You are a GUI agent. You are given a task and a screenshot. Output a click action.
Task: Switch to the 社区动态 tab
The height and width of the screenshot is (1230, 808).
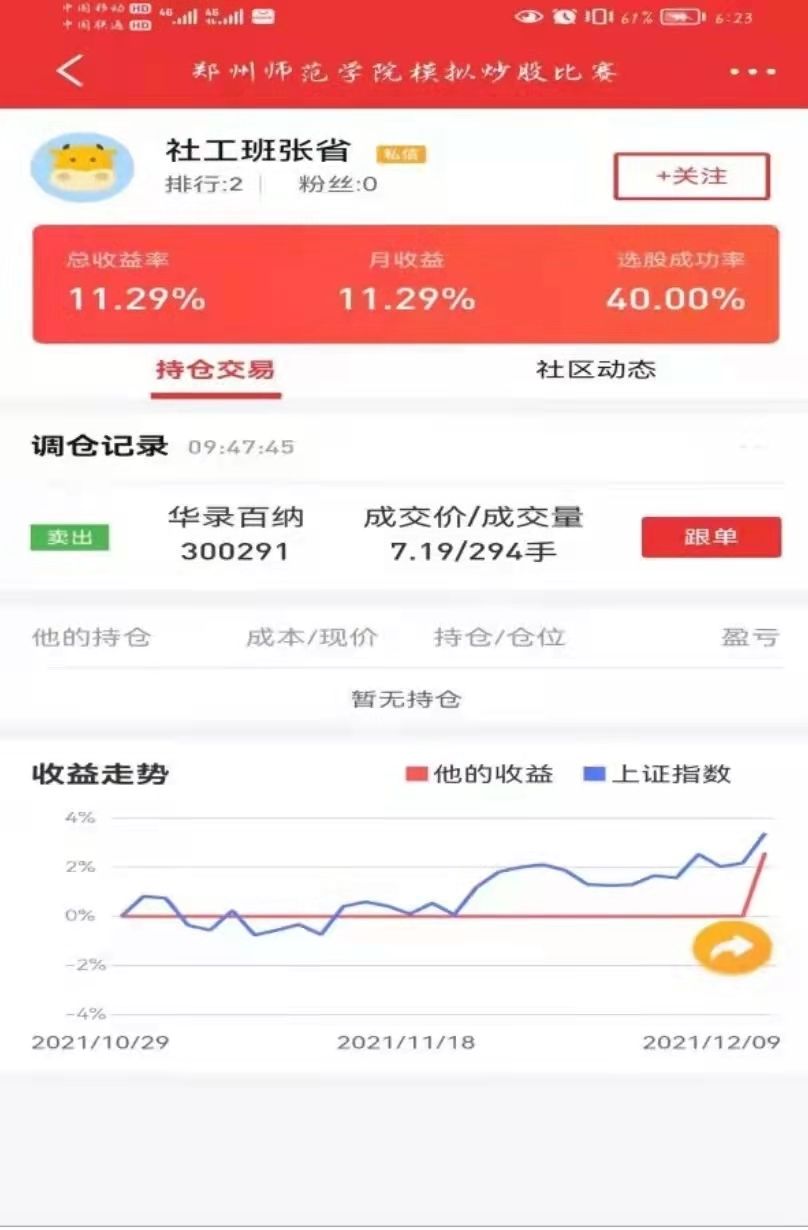[596, 369]
